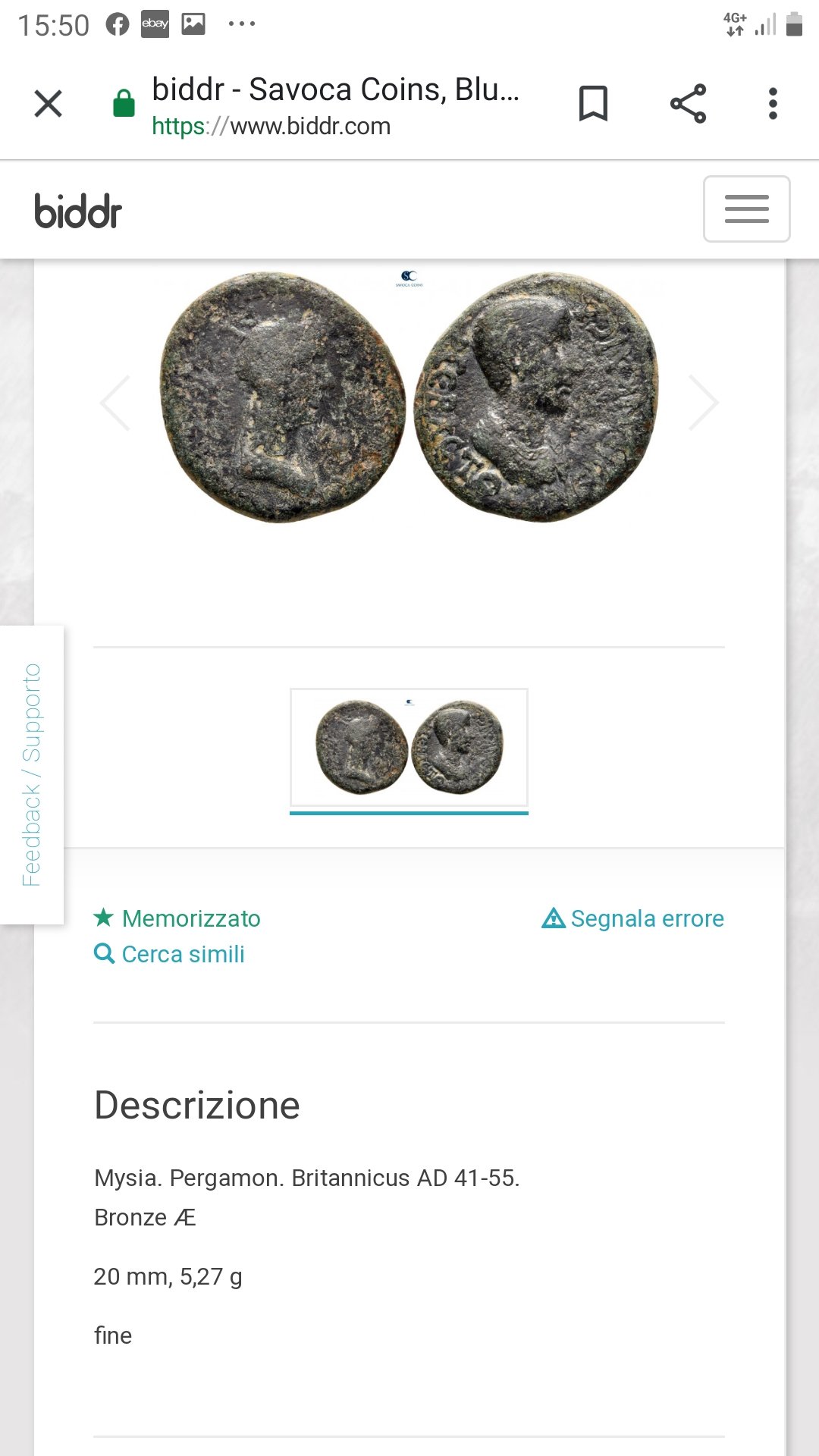Close the browser tab with X
Image resolution: width=819 pixels, height=1456 pixels.
tap(49, 104)
